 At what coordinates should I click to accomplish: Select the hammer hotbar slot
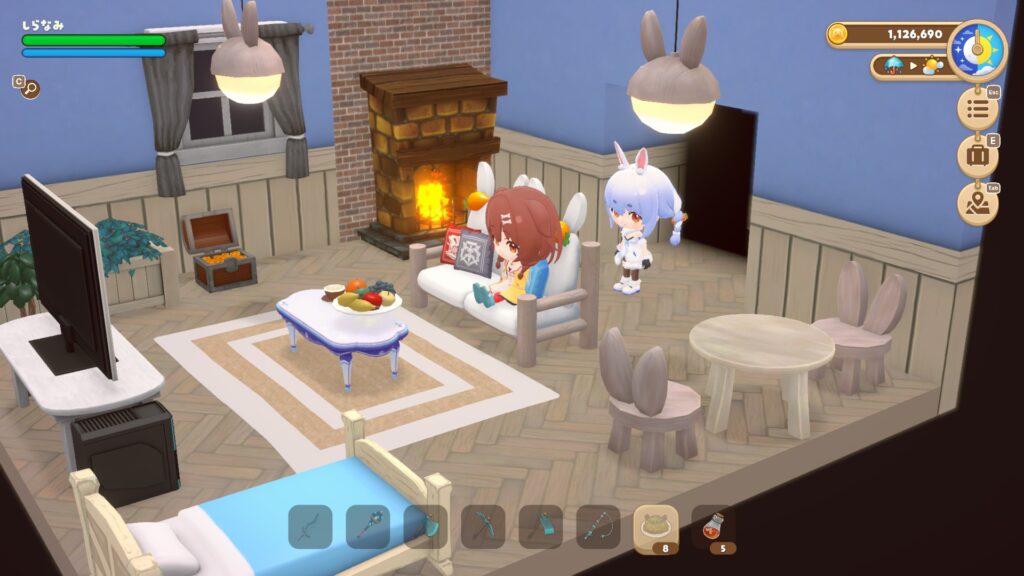click(x=540, y=526)
